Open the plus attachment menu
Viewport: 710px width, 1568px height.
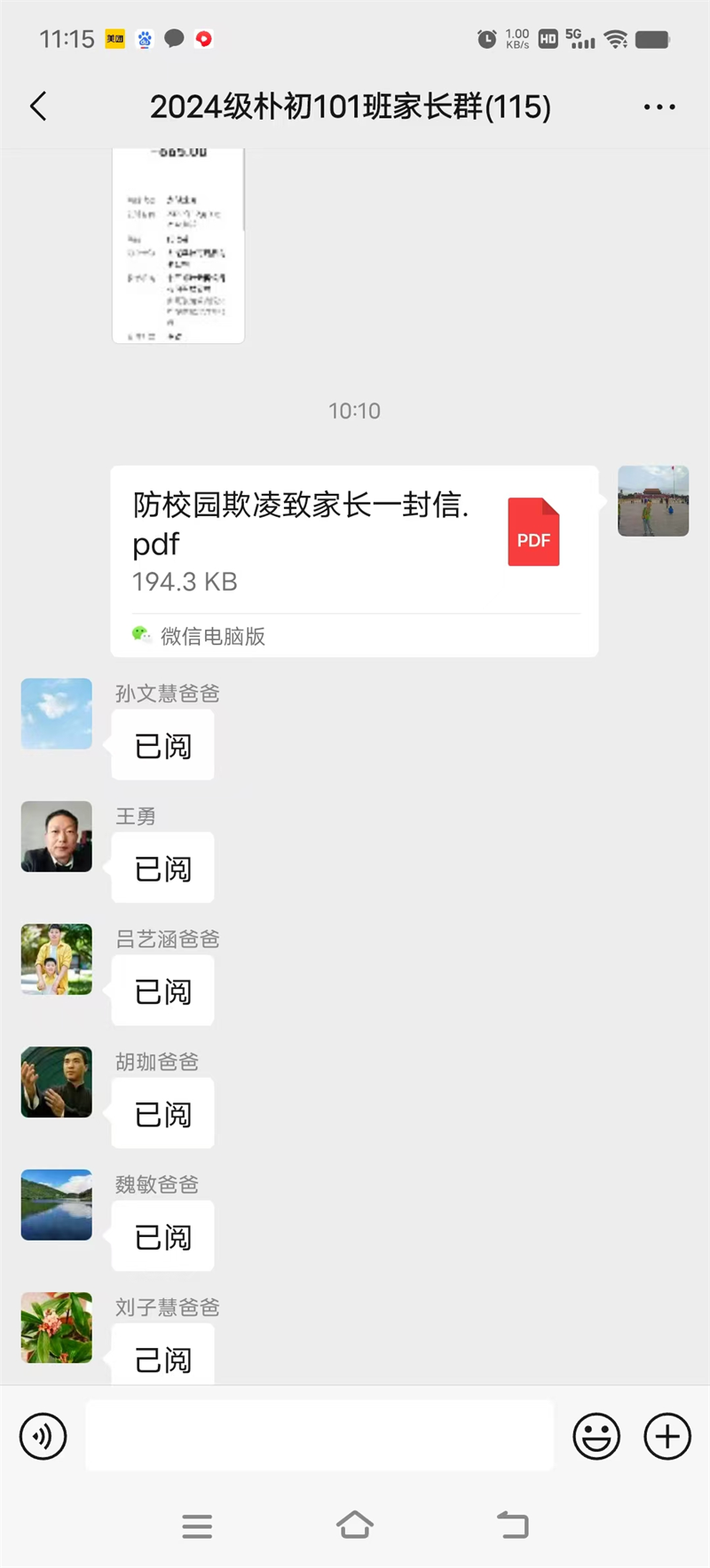(667, 1436)
